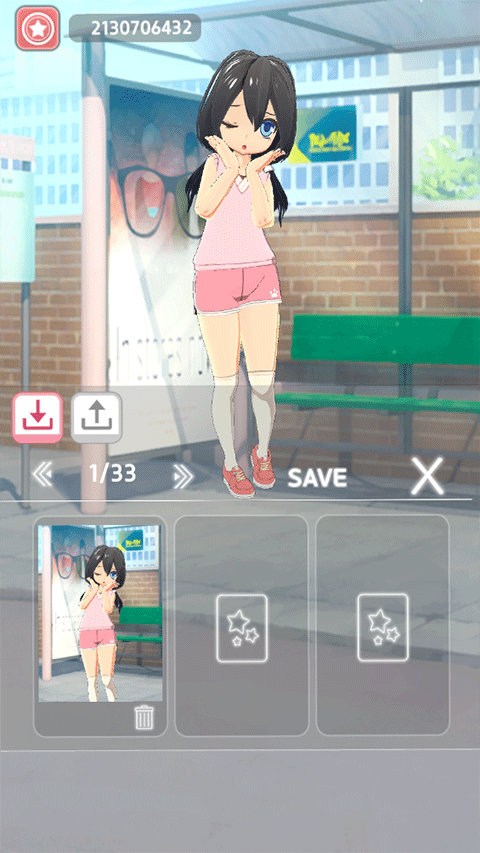Select the download save-slot button
480x853 pixels.
click(38, 417)
